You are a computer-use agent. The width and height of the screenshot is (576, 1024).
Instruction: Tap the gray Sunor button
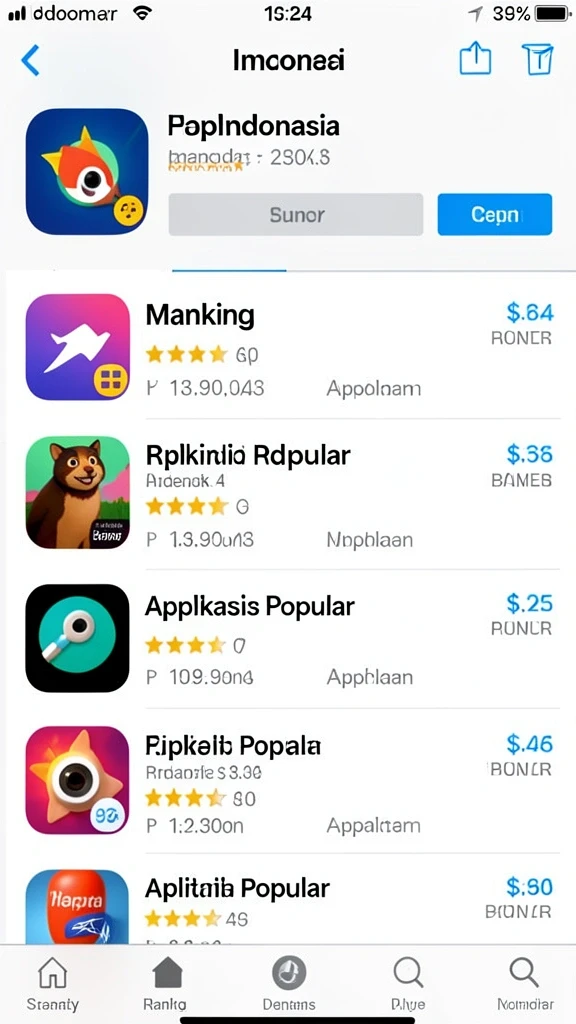tap(296, 214)
